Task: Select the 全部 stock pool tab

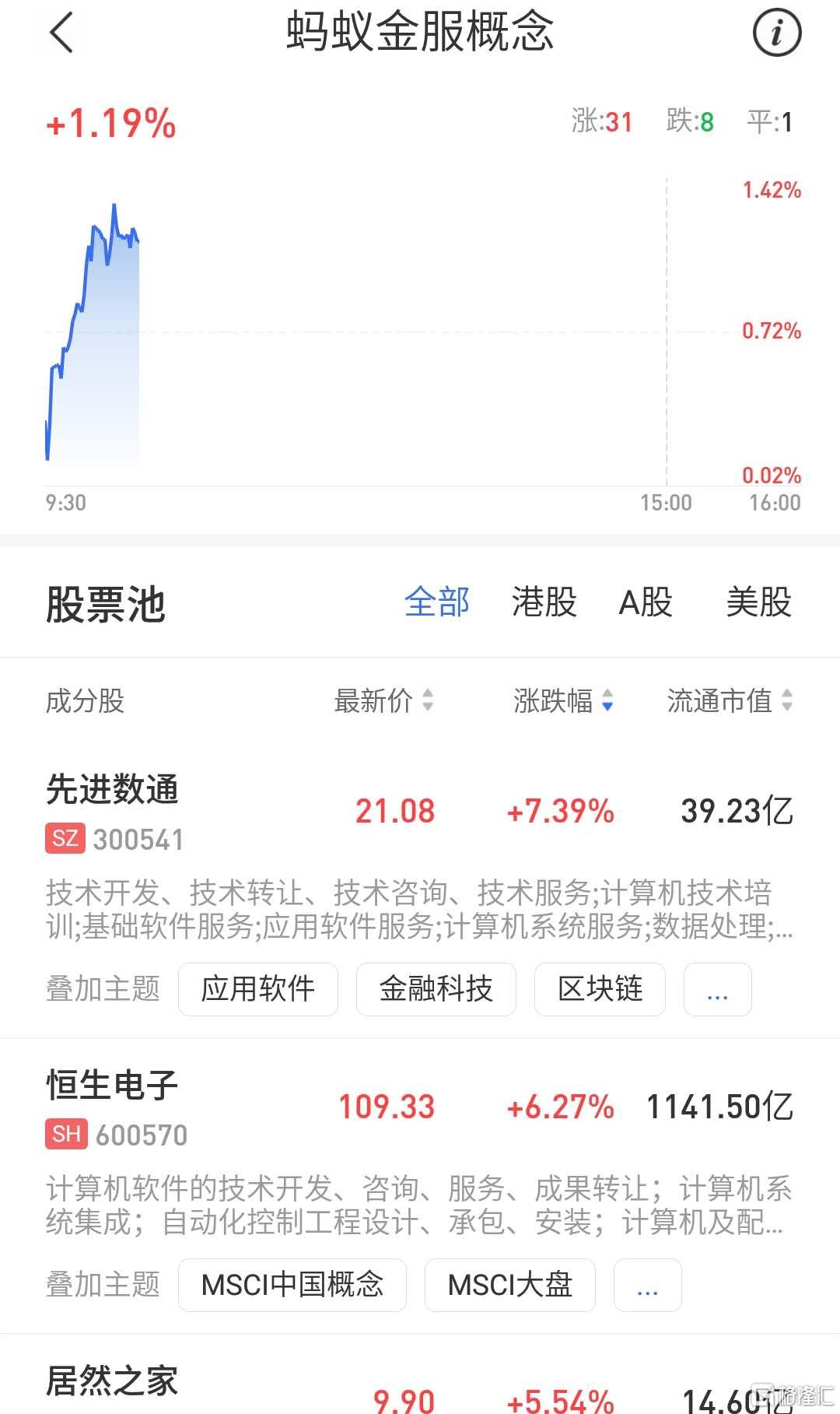Action: [437, 602]
